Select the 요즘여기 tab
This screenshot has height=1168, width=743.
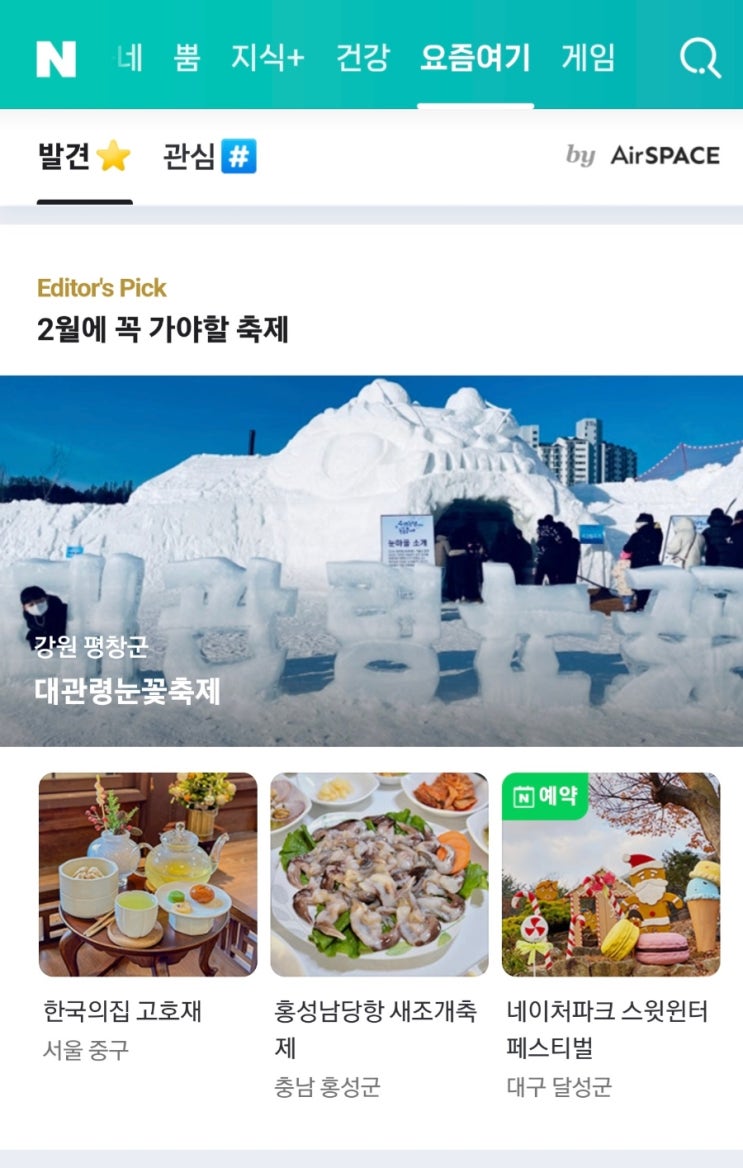pyautogui.click(x=475, y=57)
